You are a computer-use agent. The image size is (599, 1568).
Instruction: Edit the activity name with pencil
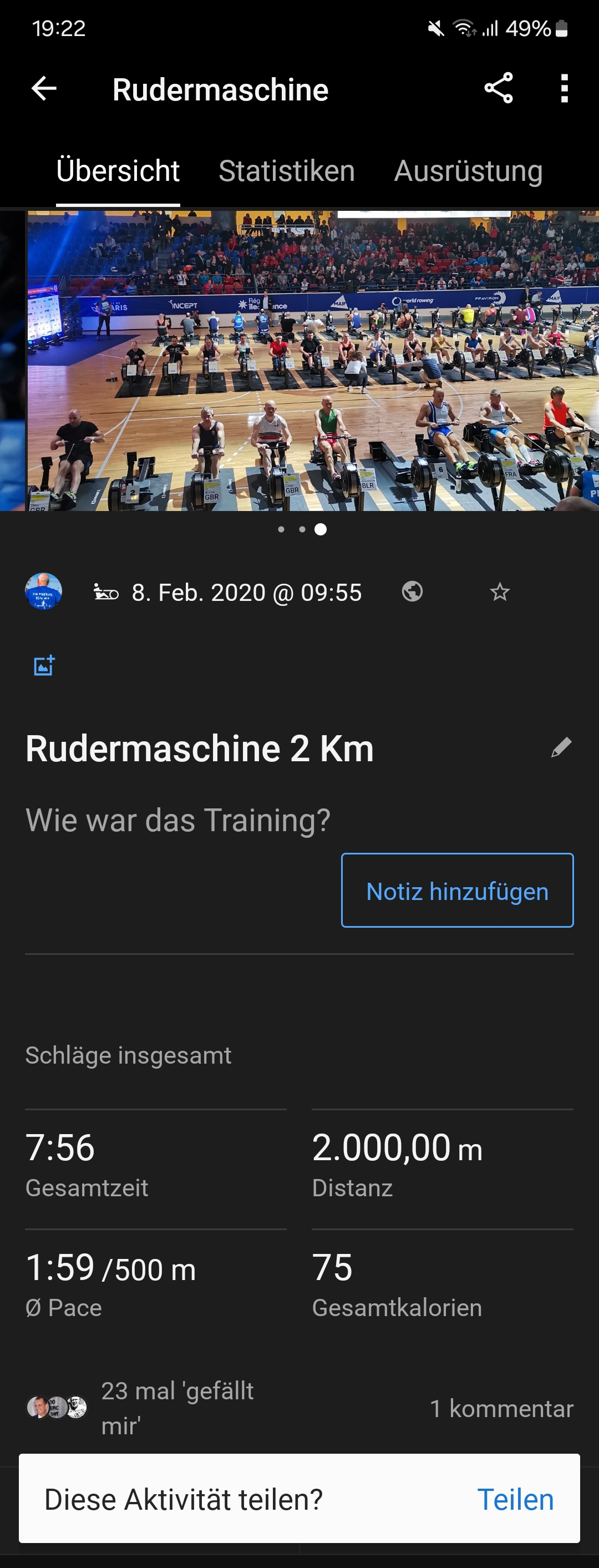point(561,747)
